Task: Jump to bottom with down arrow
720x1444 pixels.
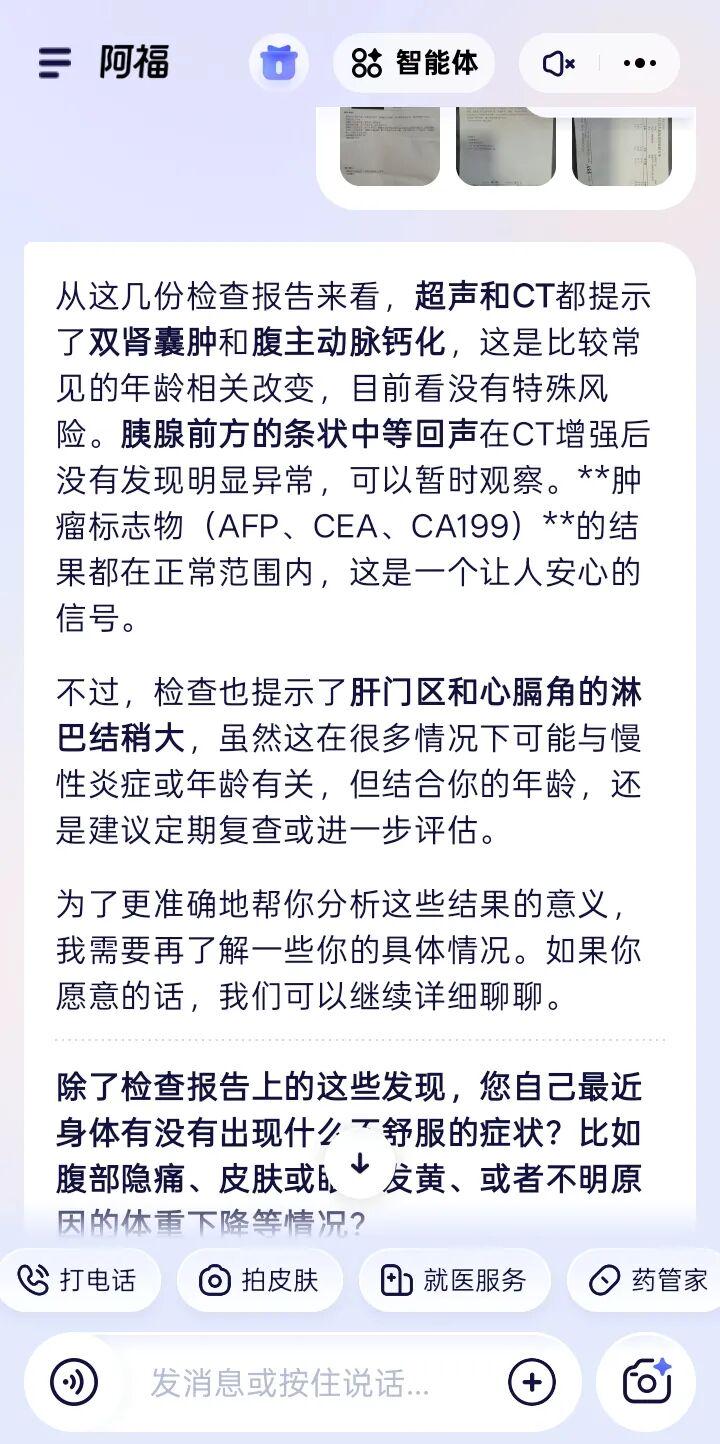Action: coord(360,1165)
